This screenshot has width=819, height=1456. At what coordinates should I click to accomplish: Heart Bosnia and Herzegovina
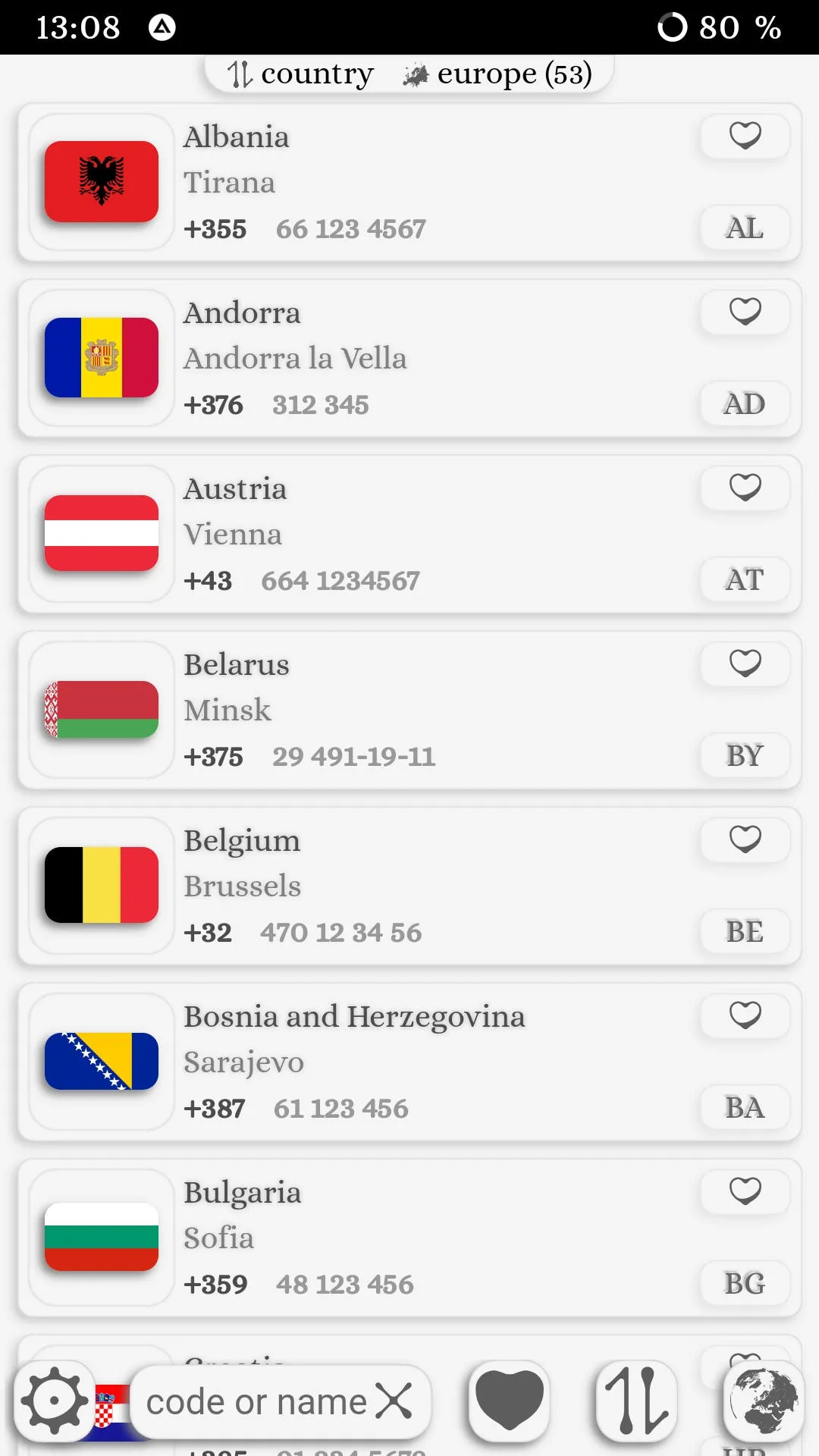click(x=745, y=1016)
